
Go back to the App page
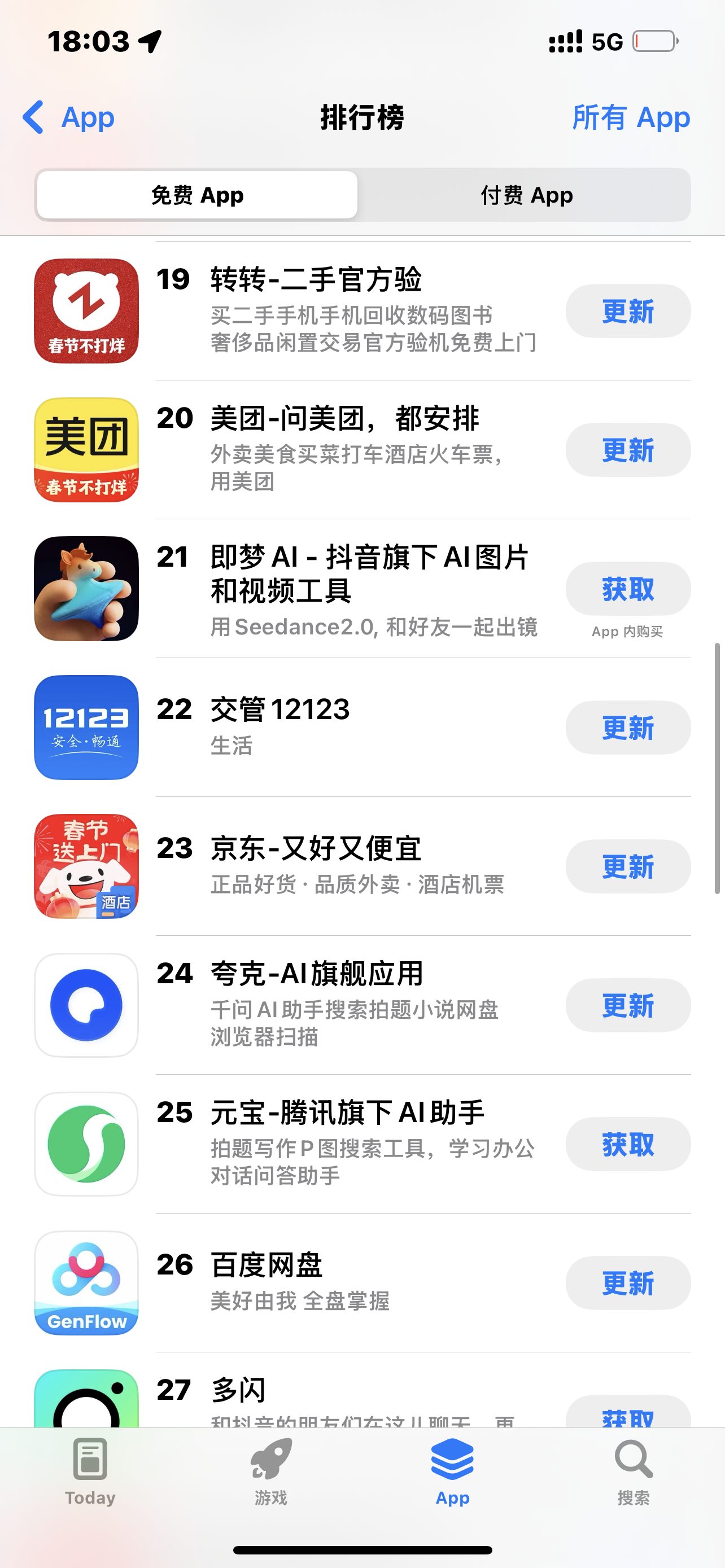68,117
